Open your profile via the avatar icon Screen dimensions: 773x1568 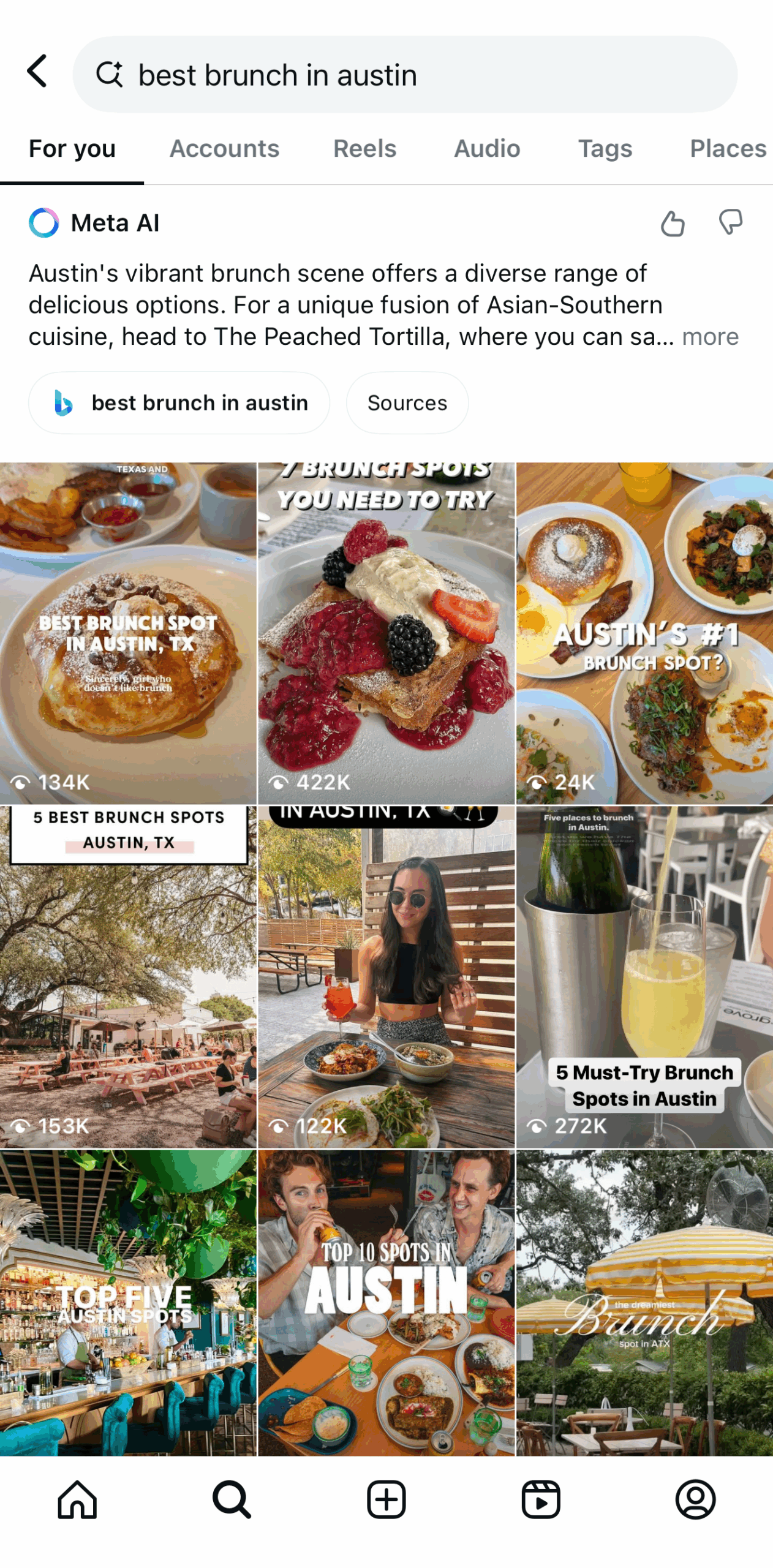(696, 1499)
